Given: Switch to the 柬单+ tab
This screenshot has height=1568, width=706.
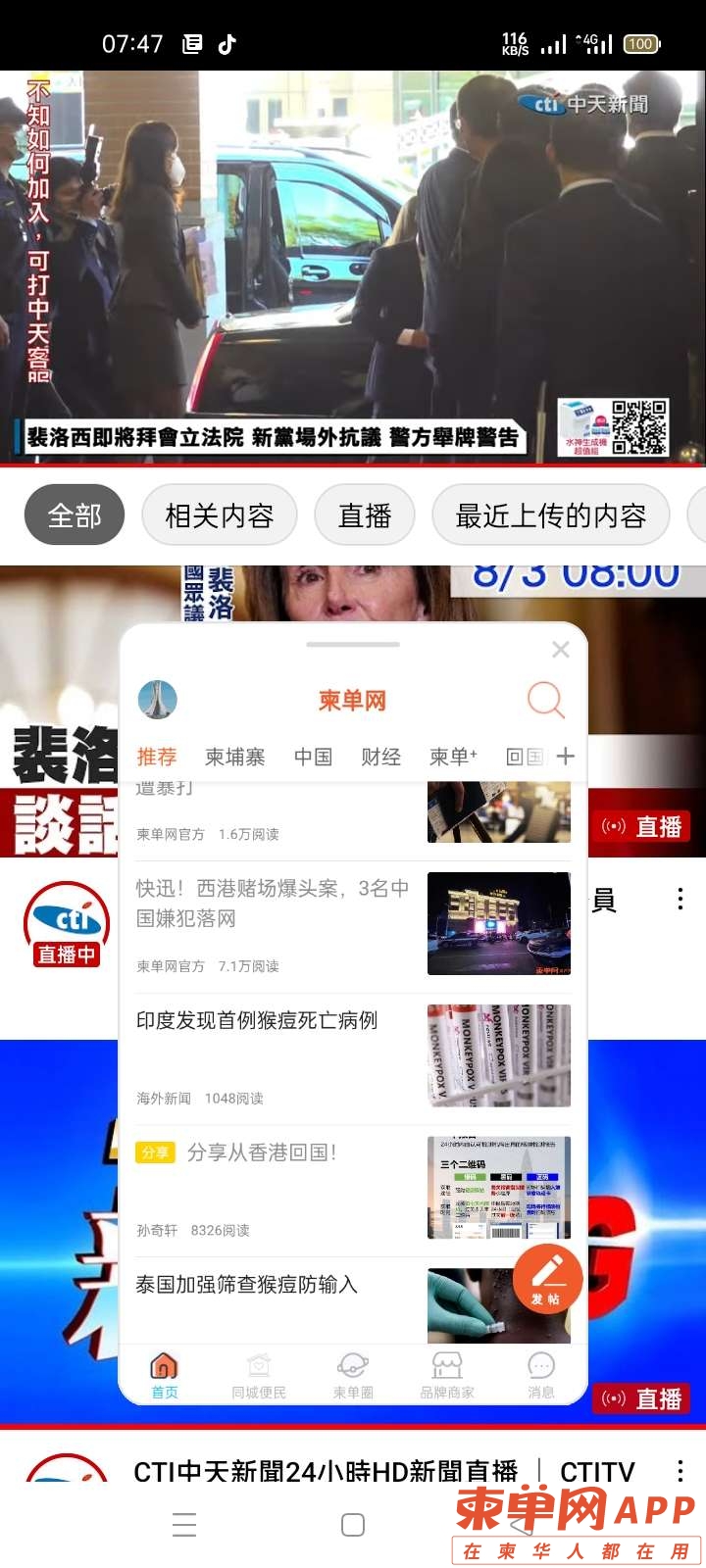Looking at the screenshot, I should tap(452, 757).
